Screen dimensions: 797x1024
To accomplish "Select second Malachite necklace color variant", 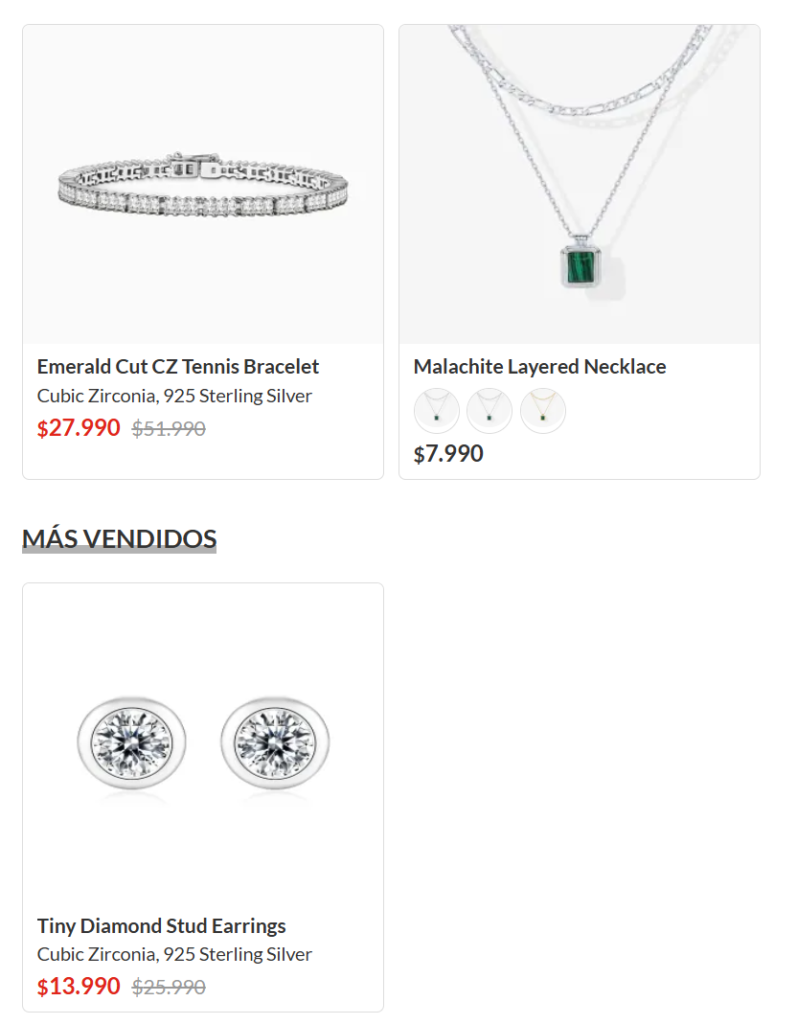I will pos(489,411).
